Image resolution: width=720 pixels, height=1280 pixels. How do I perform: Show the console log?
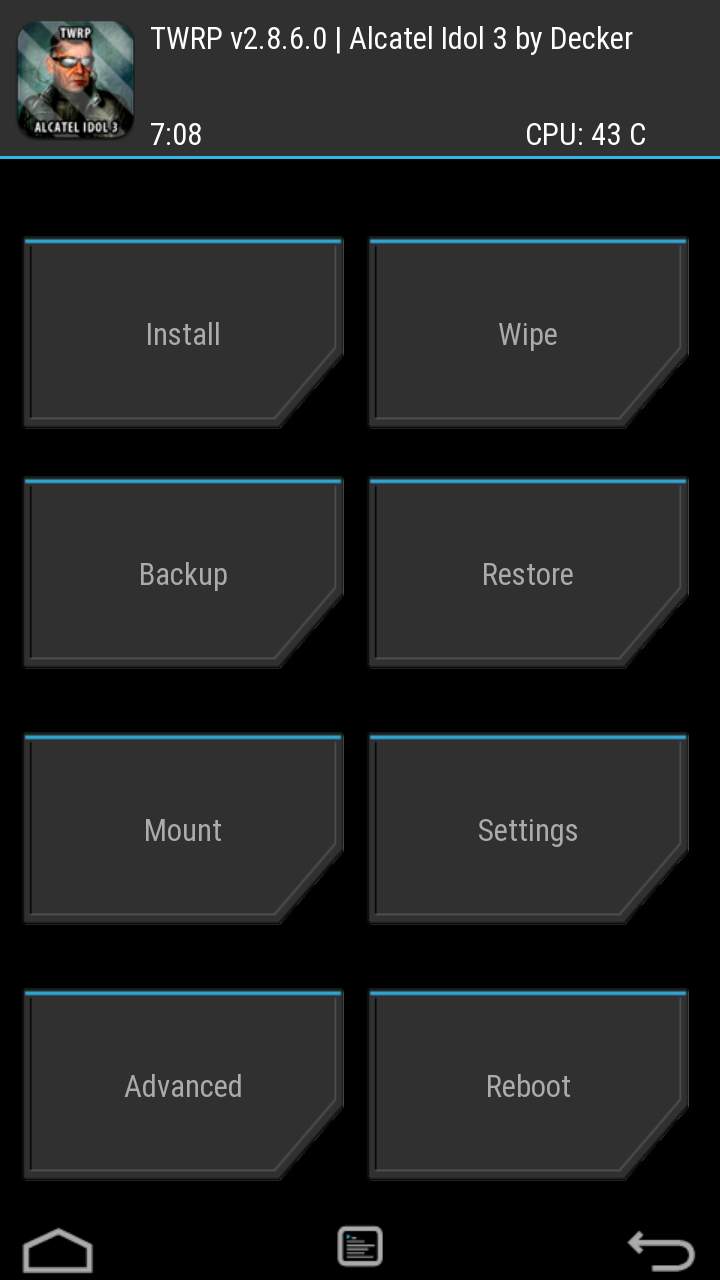coord(360,1246)
